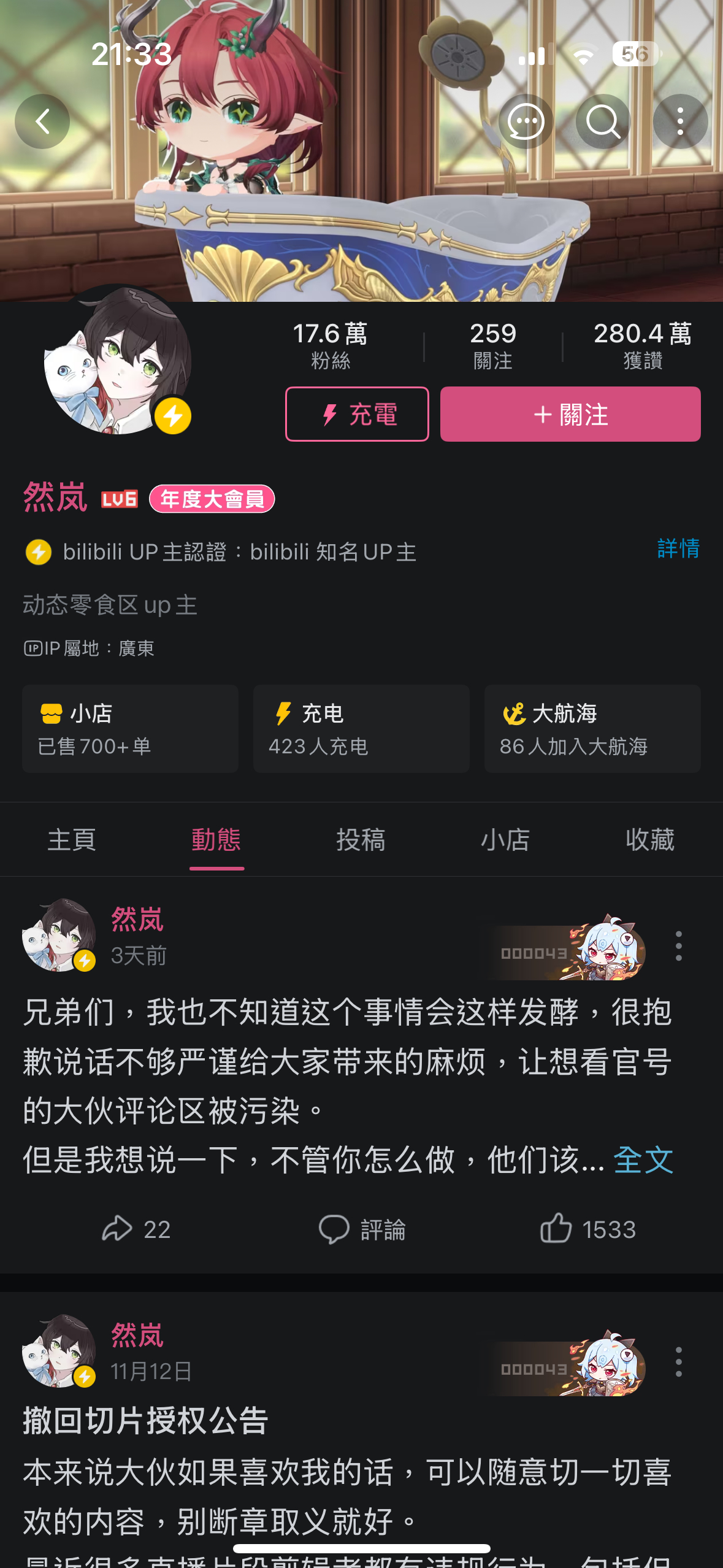Open the 詳情 link

coord(678,548)
